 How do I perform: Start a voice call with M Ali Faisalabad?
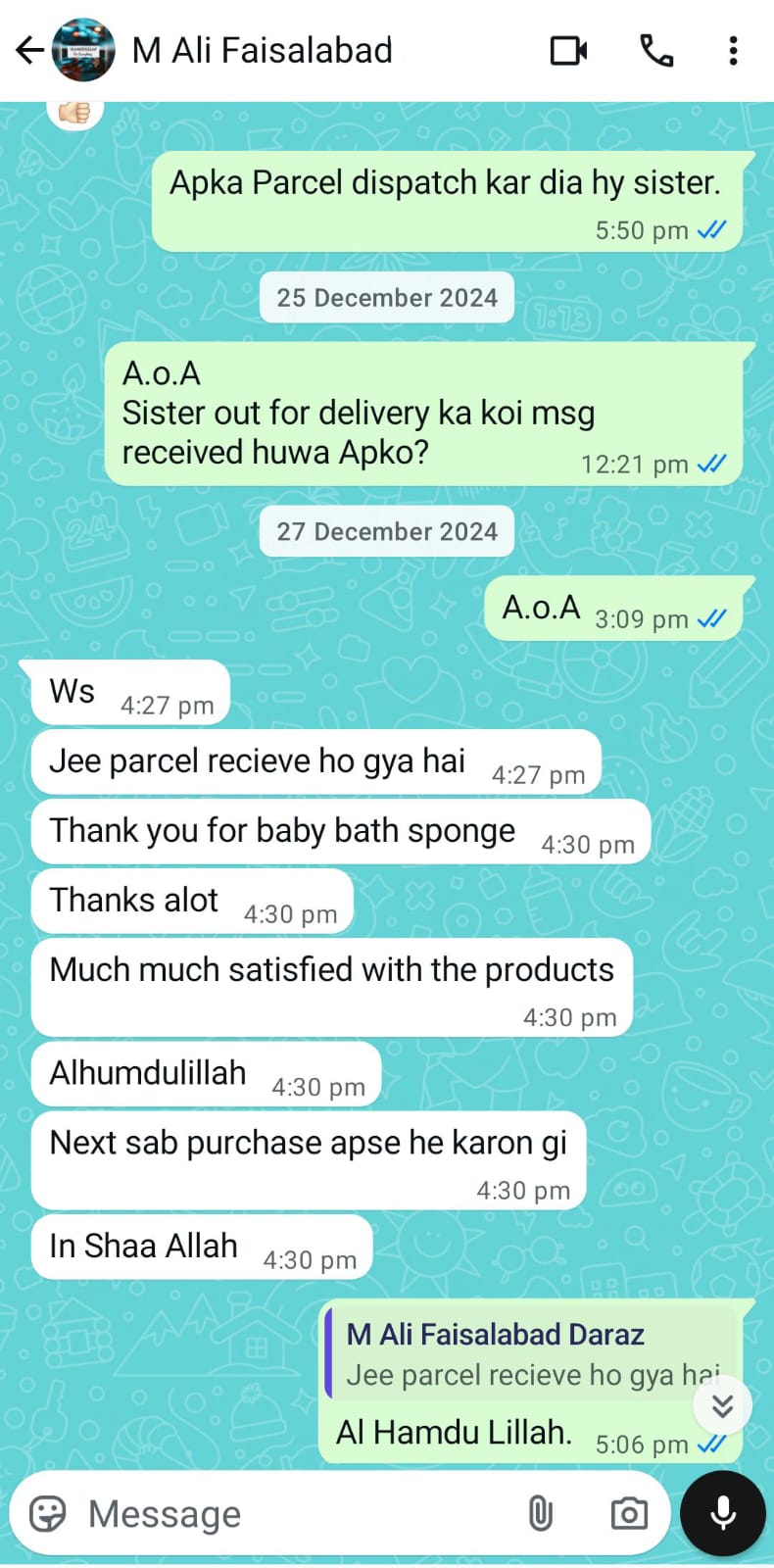(x=656, y=50)
